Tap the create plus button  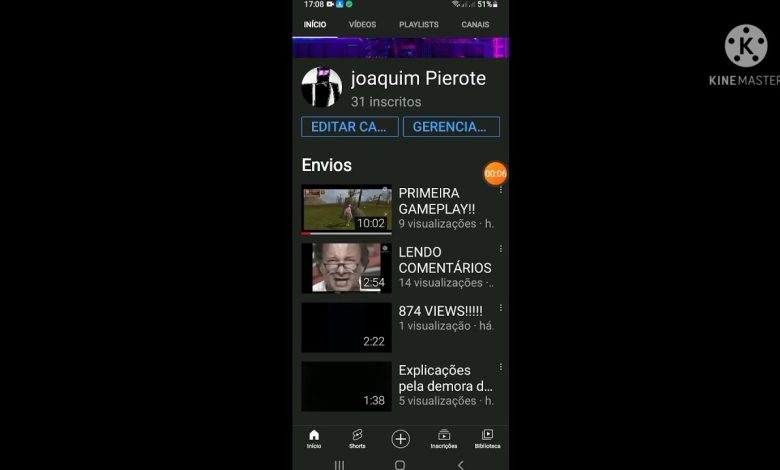point(400,439)
